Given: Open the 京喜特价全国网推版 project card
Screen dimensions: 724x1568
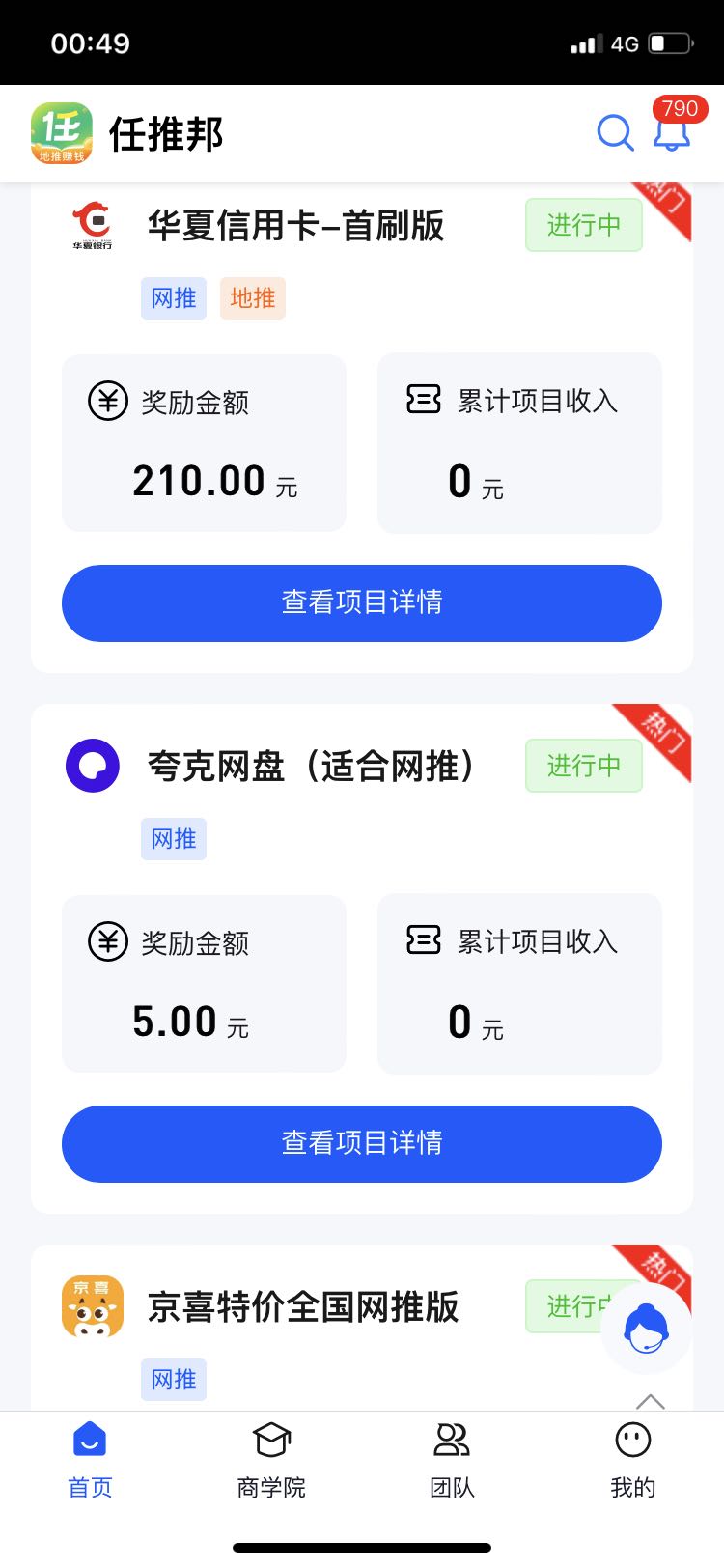Looking at the screenshot, I should pos(302,1307).
